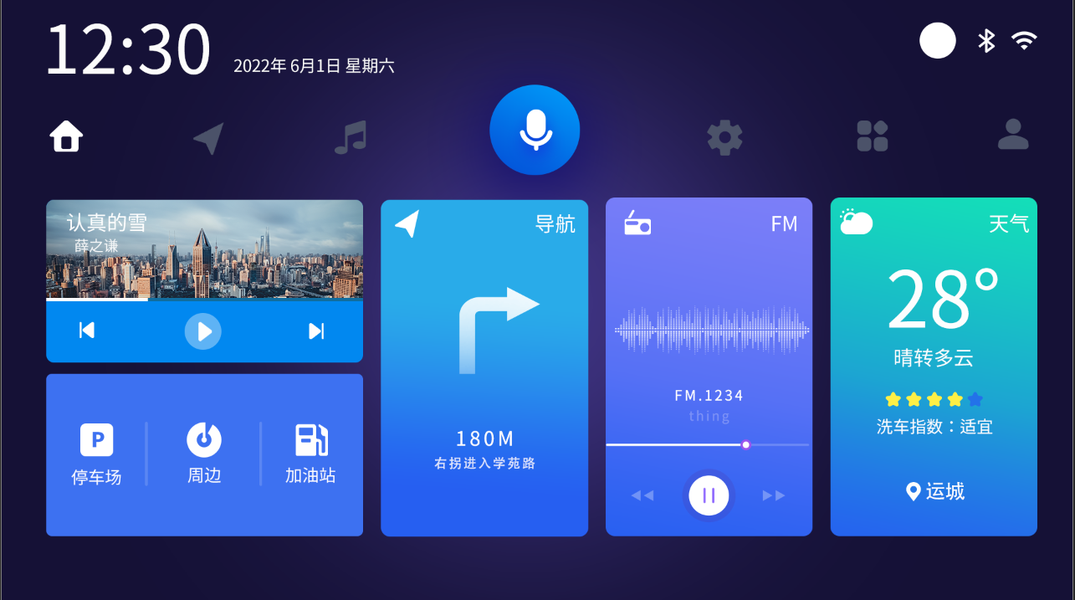Pause the FM radio
The height and width of the screenshot is (600, 1075).
pyautogui.click(x=709, y=495)
